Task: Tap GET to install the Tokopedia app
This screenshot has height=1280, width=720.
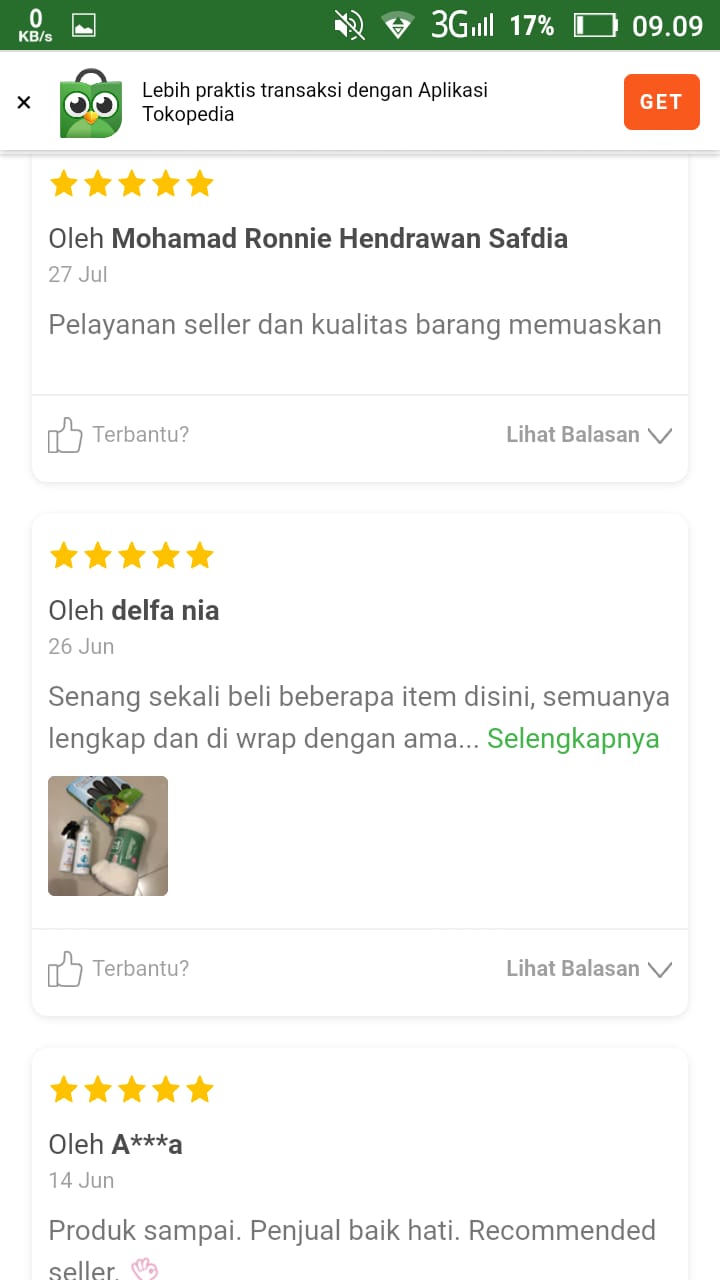Action: pos(661,102)
